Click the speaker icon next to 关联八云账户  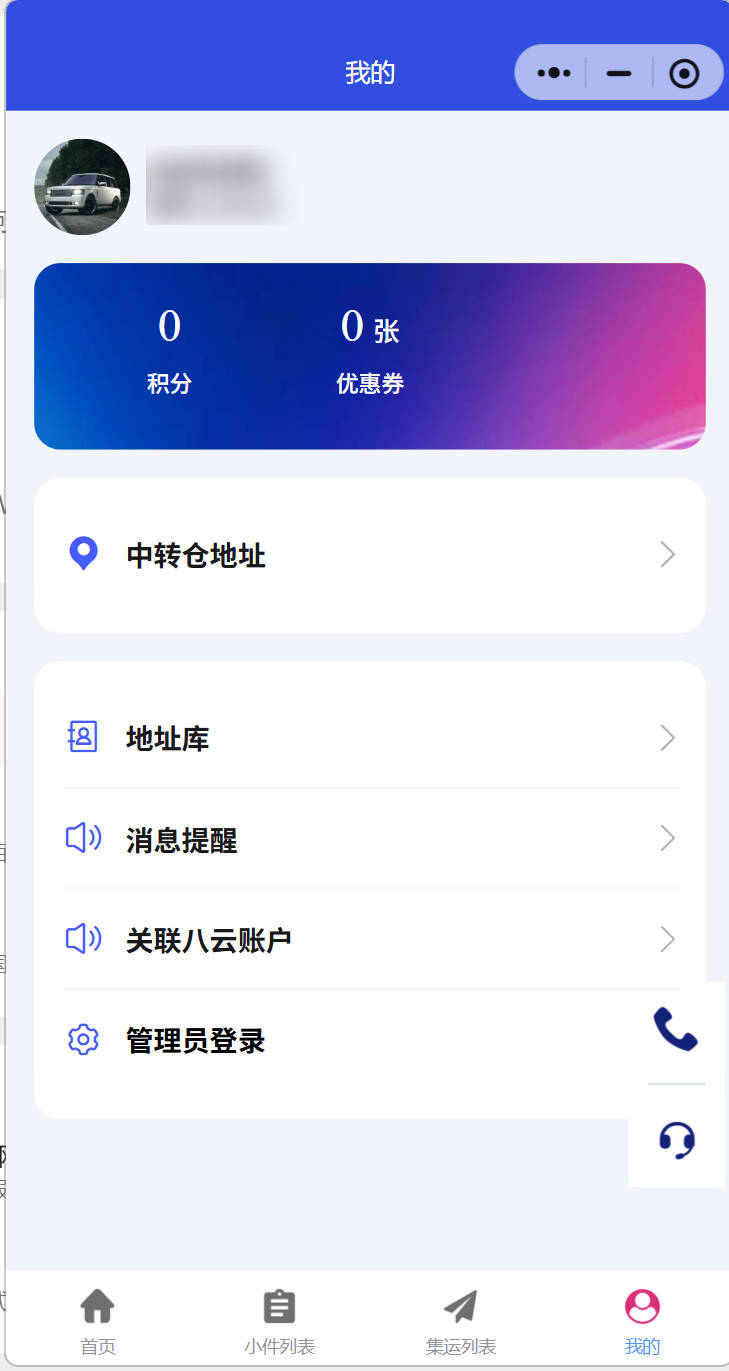[83, 939]
